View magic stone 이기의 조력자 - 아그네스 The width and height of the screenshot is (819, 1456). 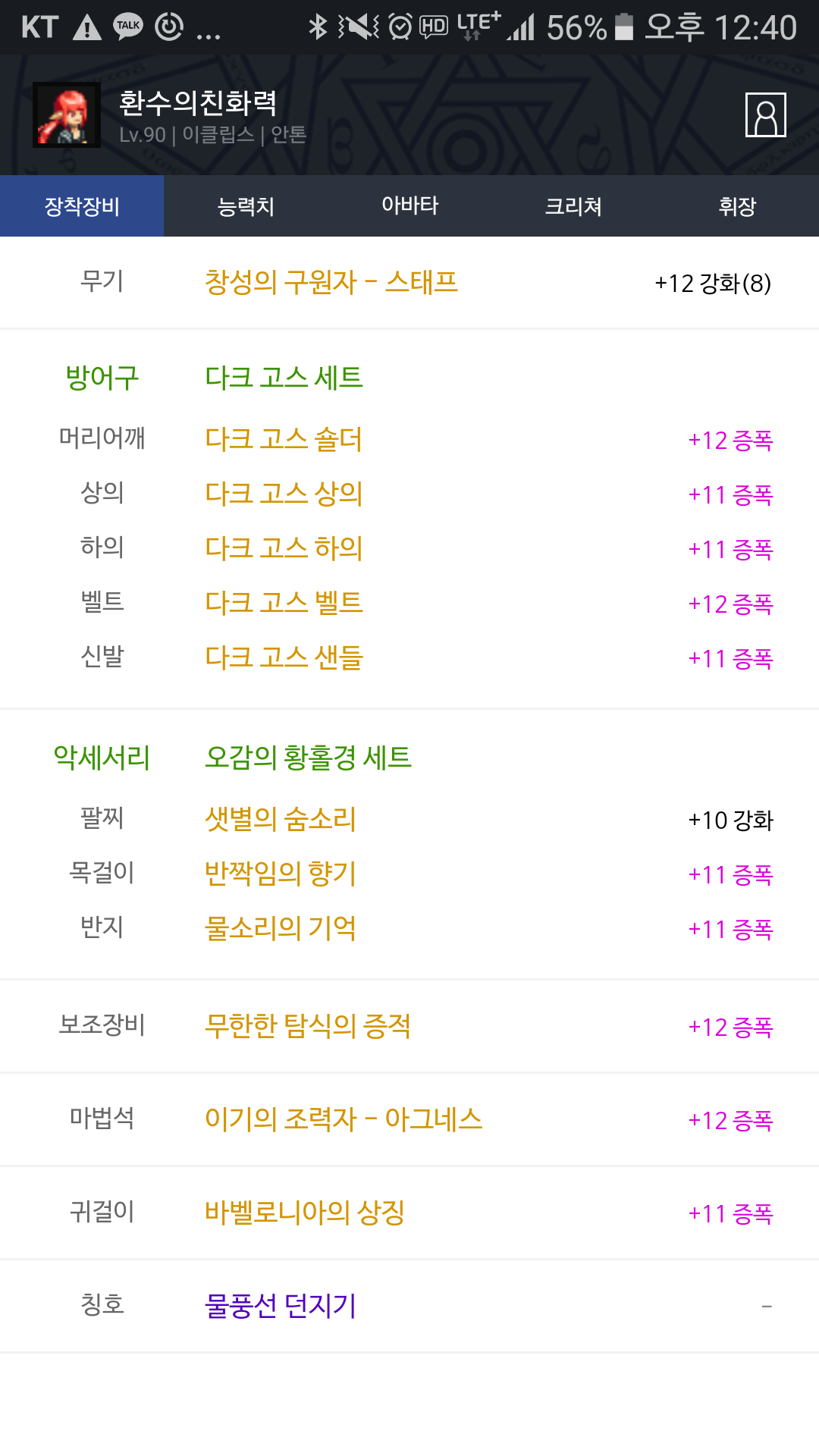tap(344, 1119)
